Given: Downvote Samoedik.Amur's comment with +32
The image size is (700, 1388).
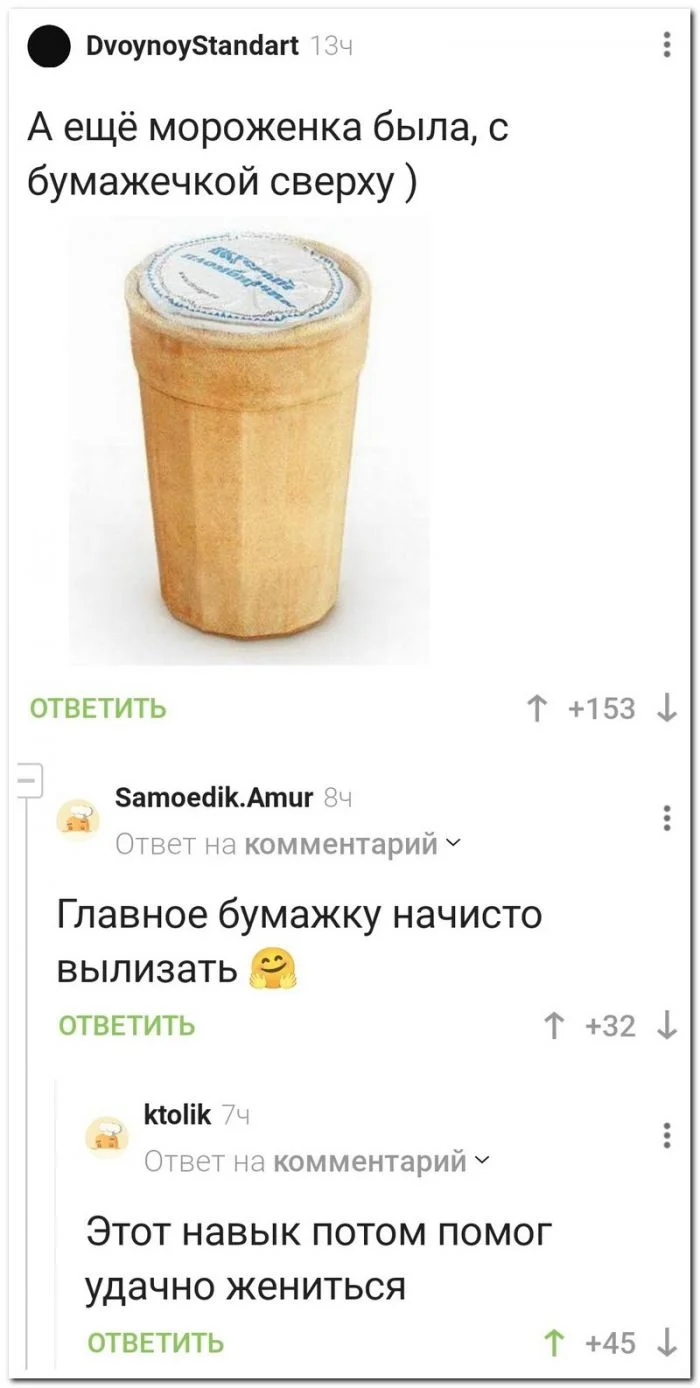Looking at the screenshot, I should tap(667, 1026).
